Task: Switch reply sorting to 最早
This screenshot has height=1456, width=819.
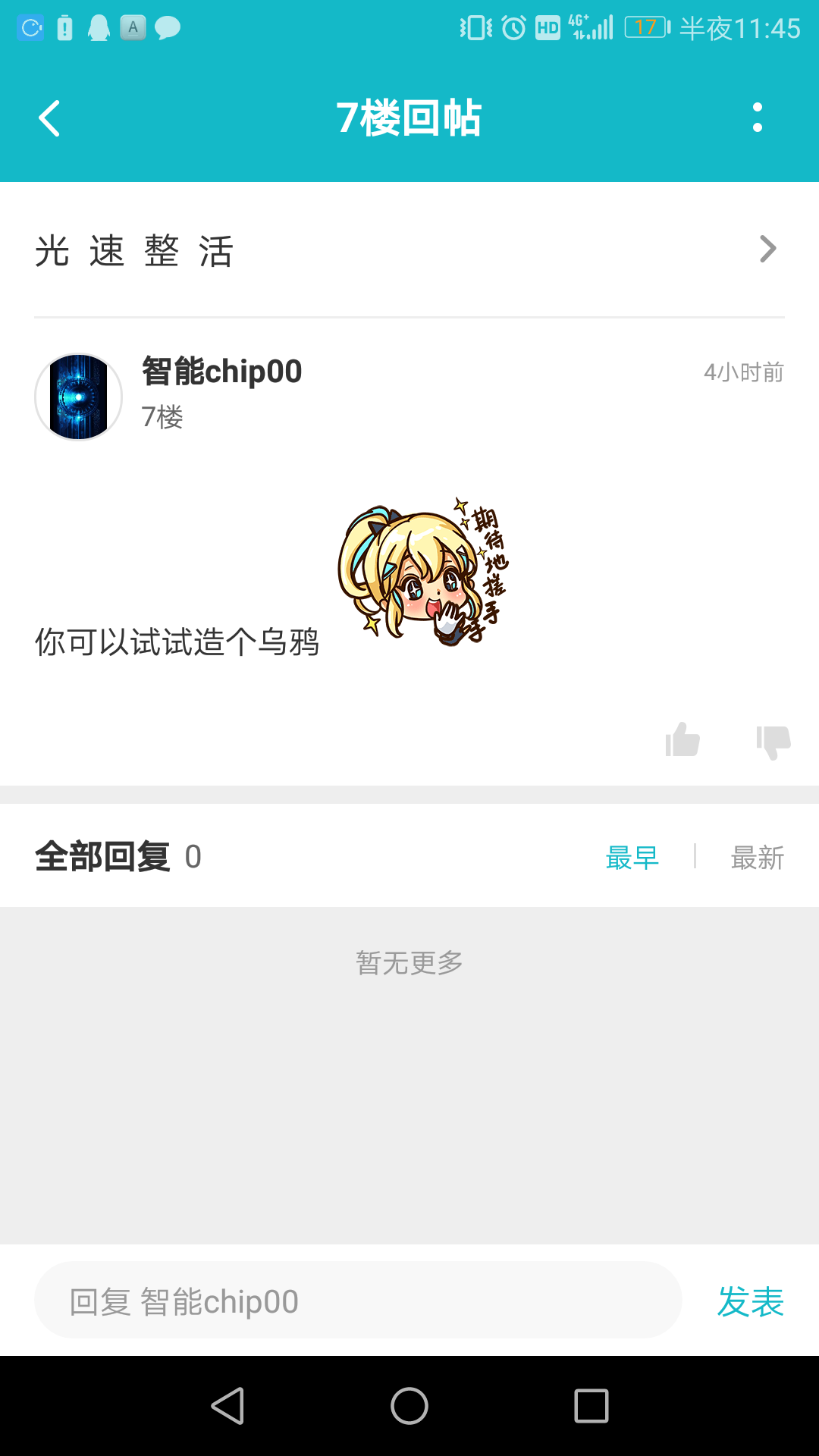Action: point(632,858)
